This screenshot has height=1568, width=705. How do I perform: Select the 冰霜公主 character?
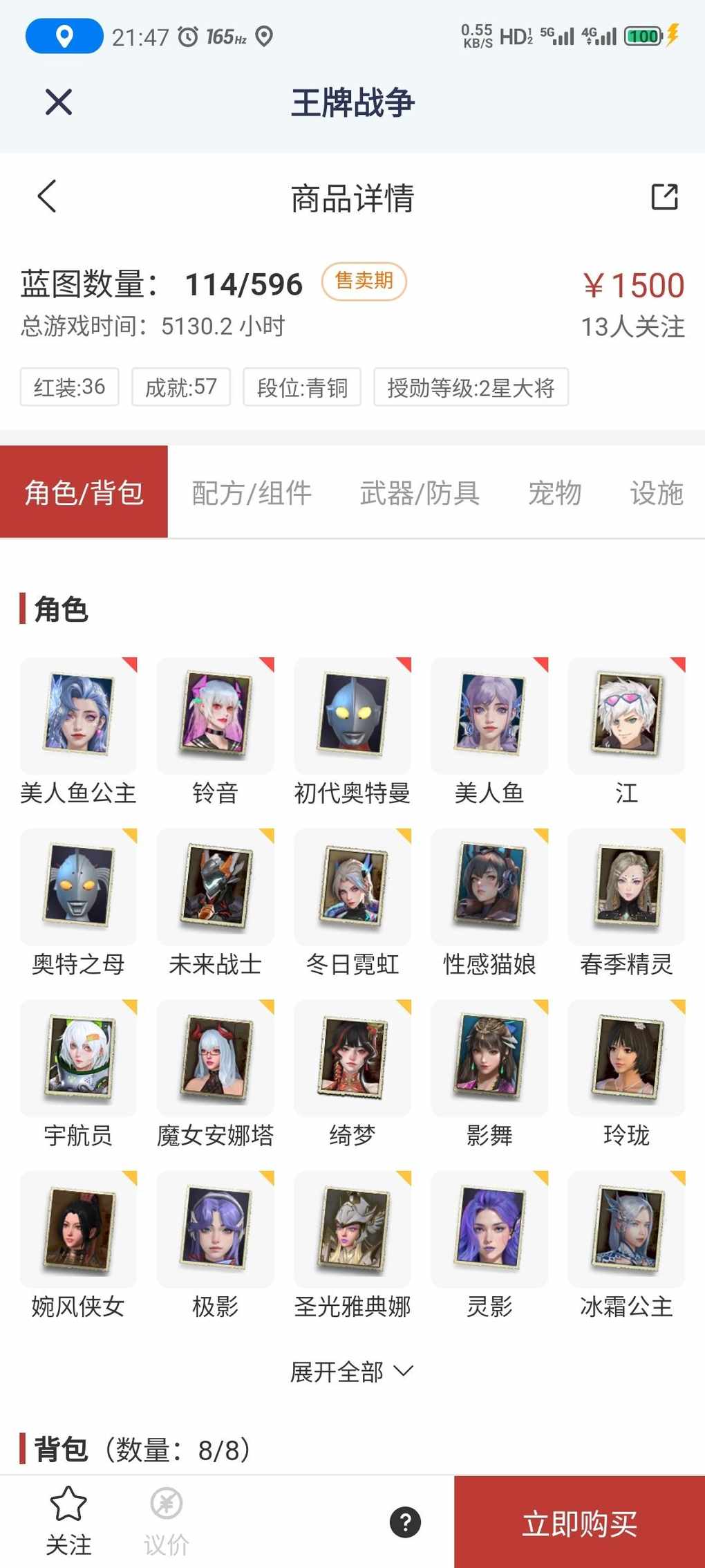(x=626, y=1230)
